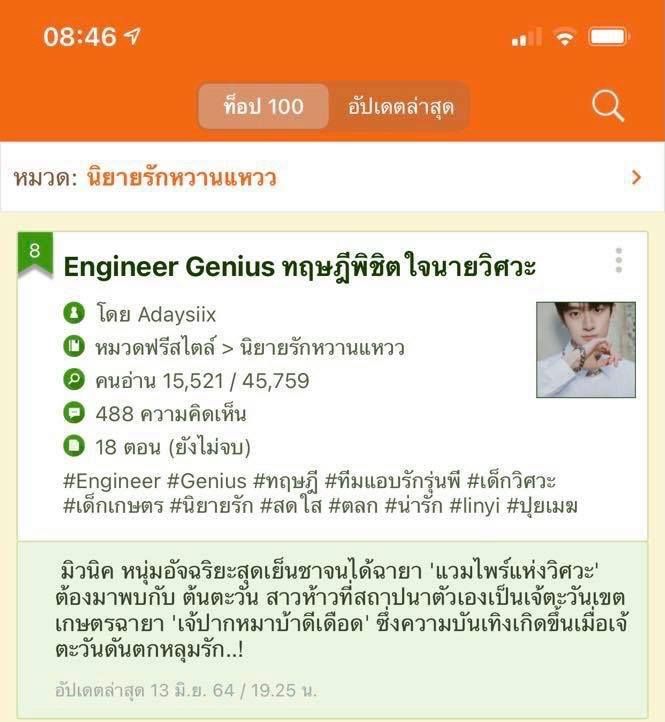Open the three-dot menu on Engineer Genius
The image size is (665, 722).
click(619, 262)
